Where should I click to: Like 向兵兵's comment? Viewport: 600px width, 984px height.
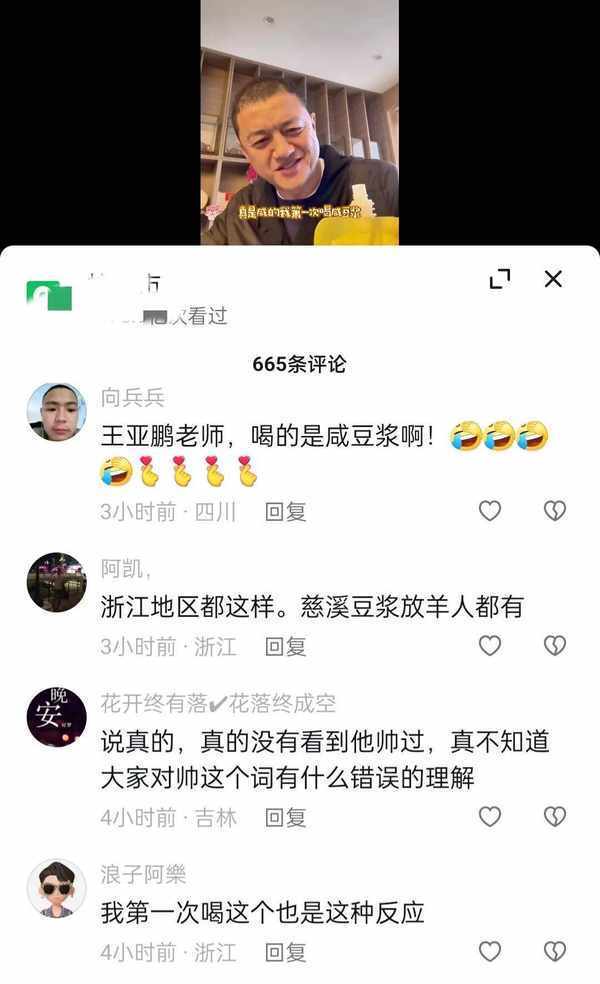point(489,511)
